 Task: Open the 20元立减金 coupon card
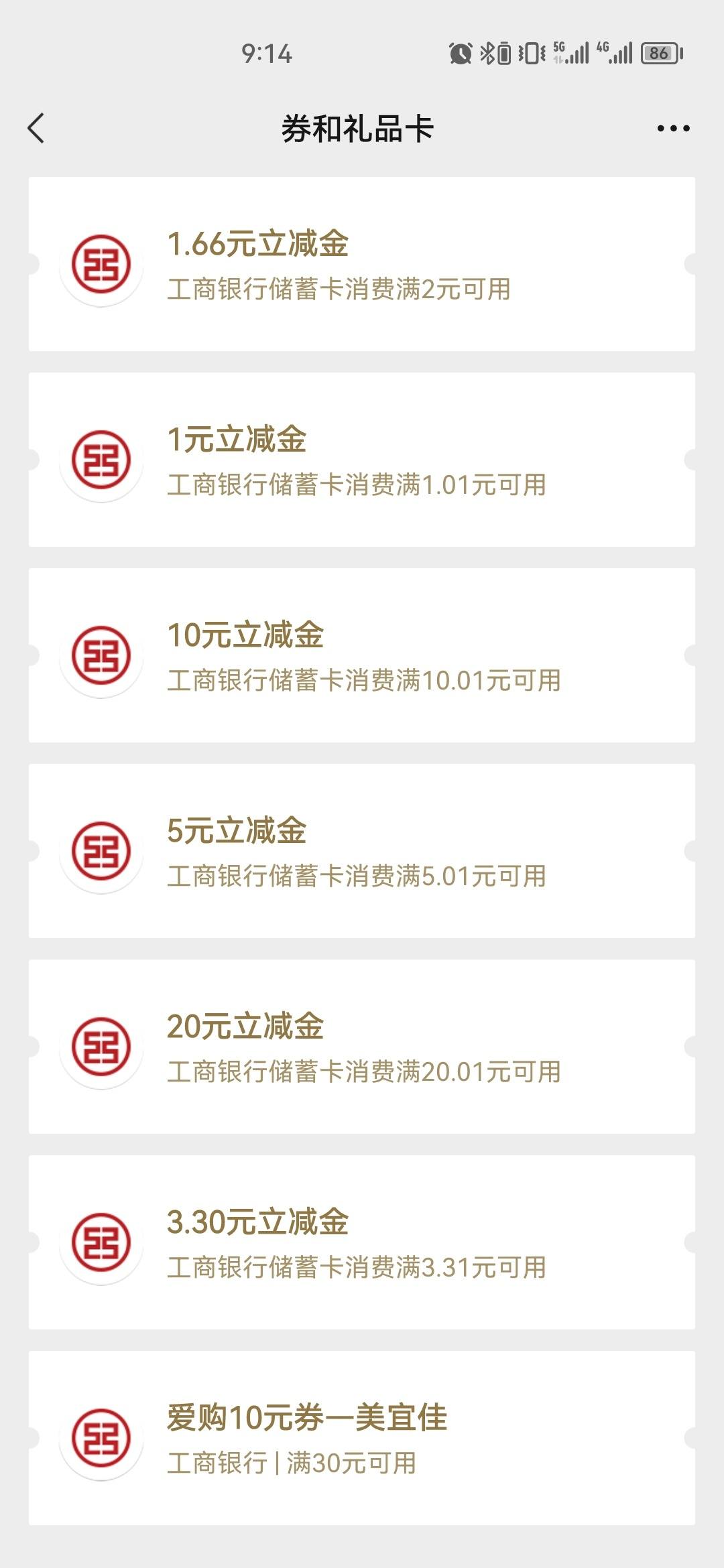pos(362,1047)
